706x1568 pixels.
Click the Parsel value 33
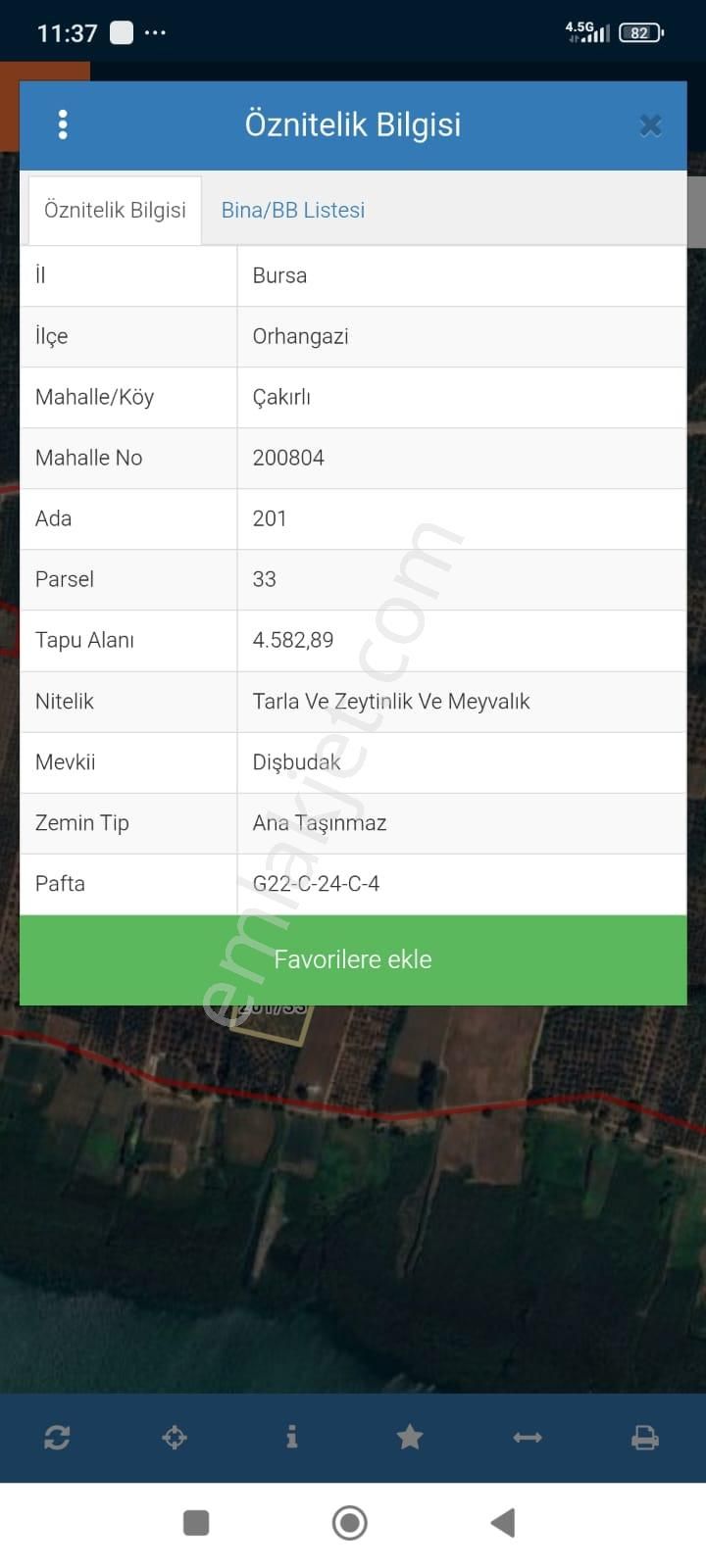point(263,579)
